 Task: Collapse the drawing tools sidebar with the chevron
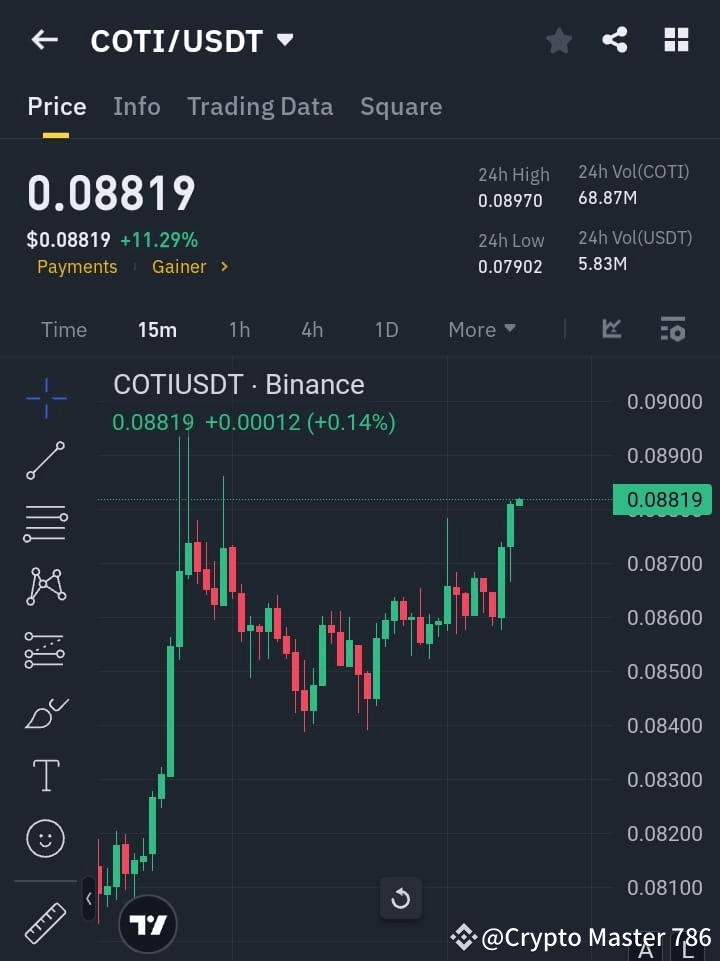click(x=88, y=899)
